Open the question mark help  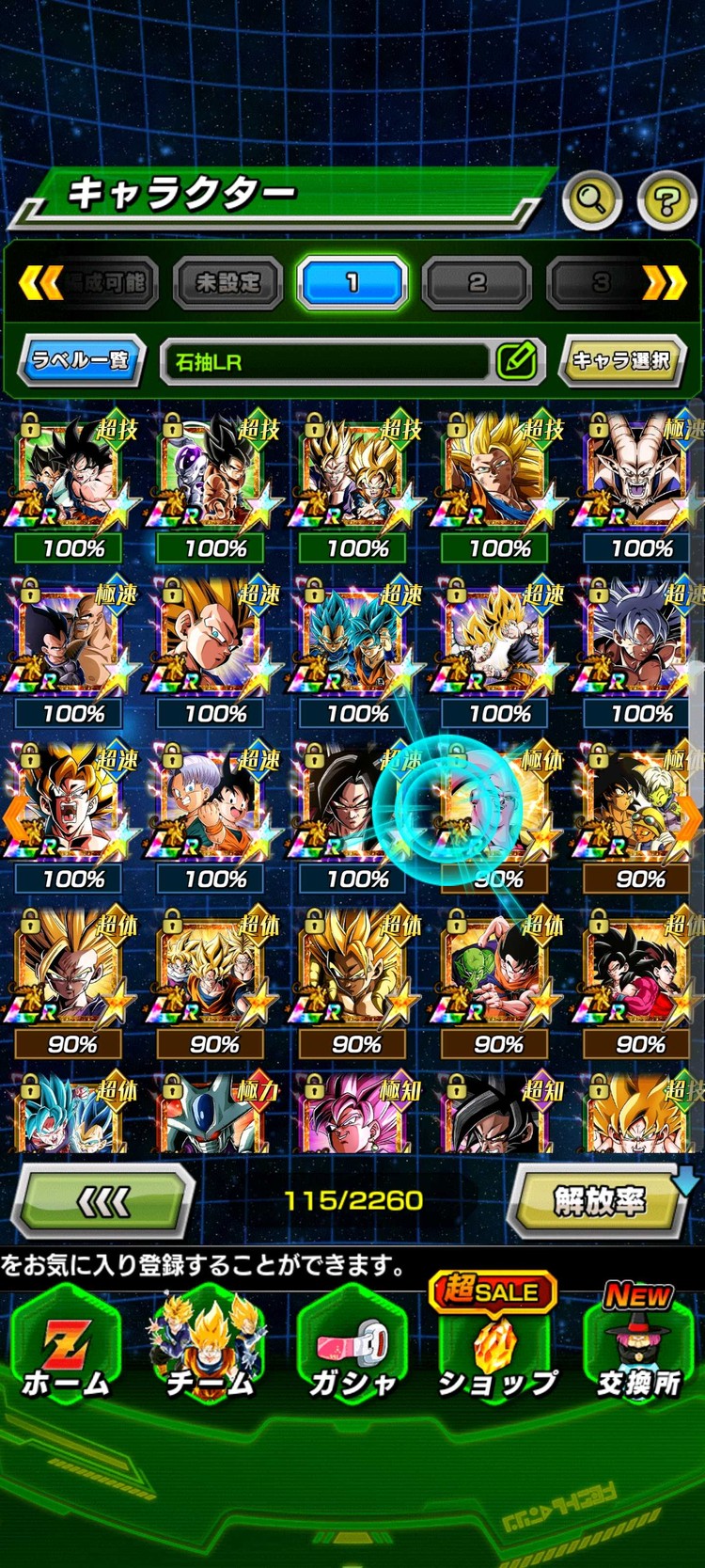(666, 199)
